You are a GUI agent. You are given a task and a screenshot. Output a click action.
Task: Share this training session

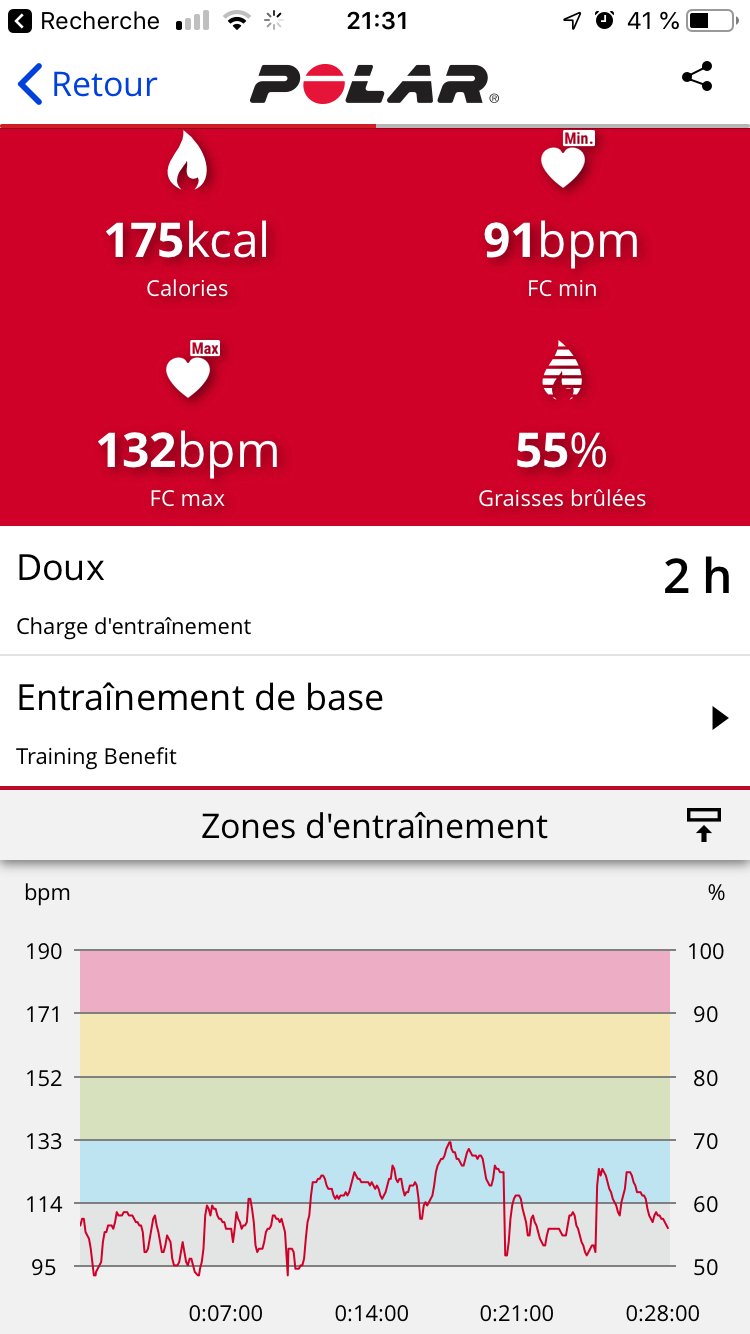(696, 78)
